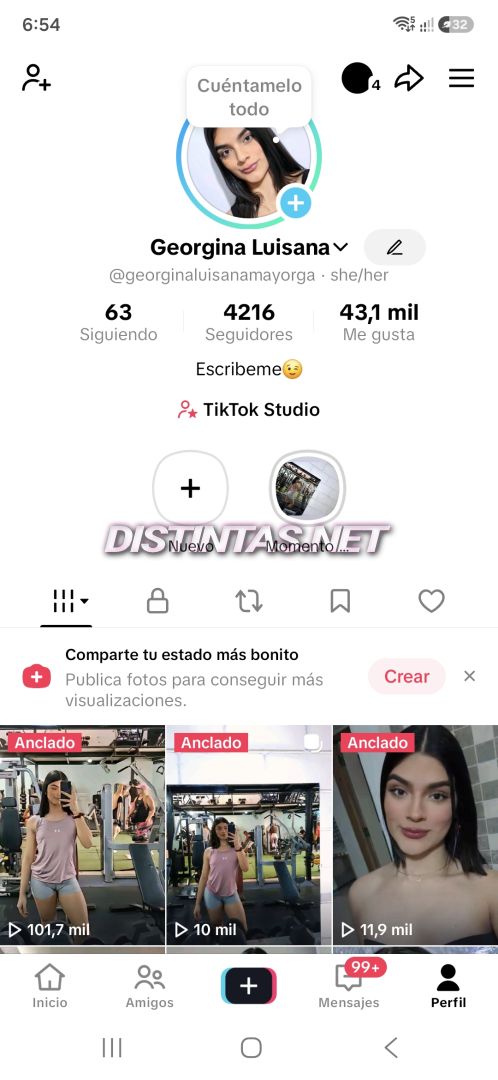Open TikTok Studio
Image resolution: width=498 pixels, height=1080 pixels.
[249, 410]
